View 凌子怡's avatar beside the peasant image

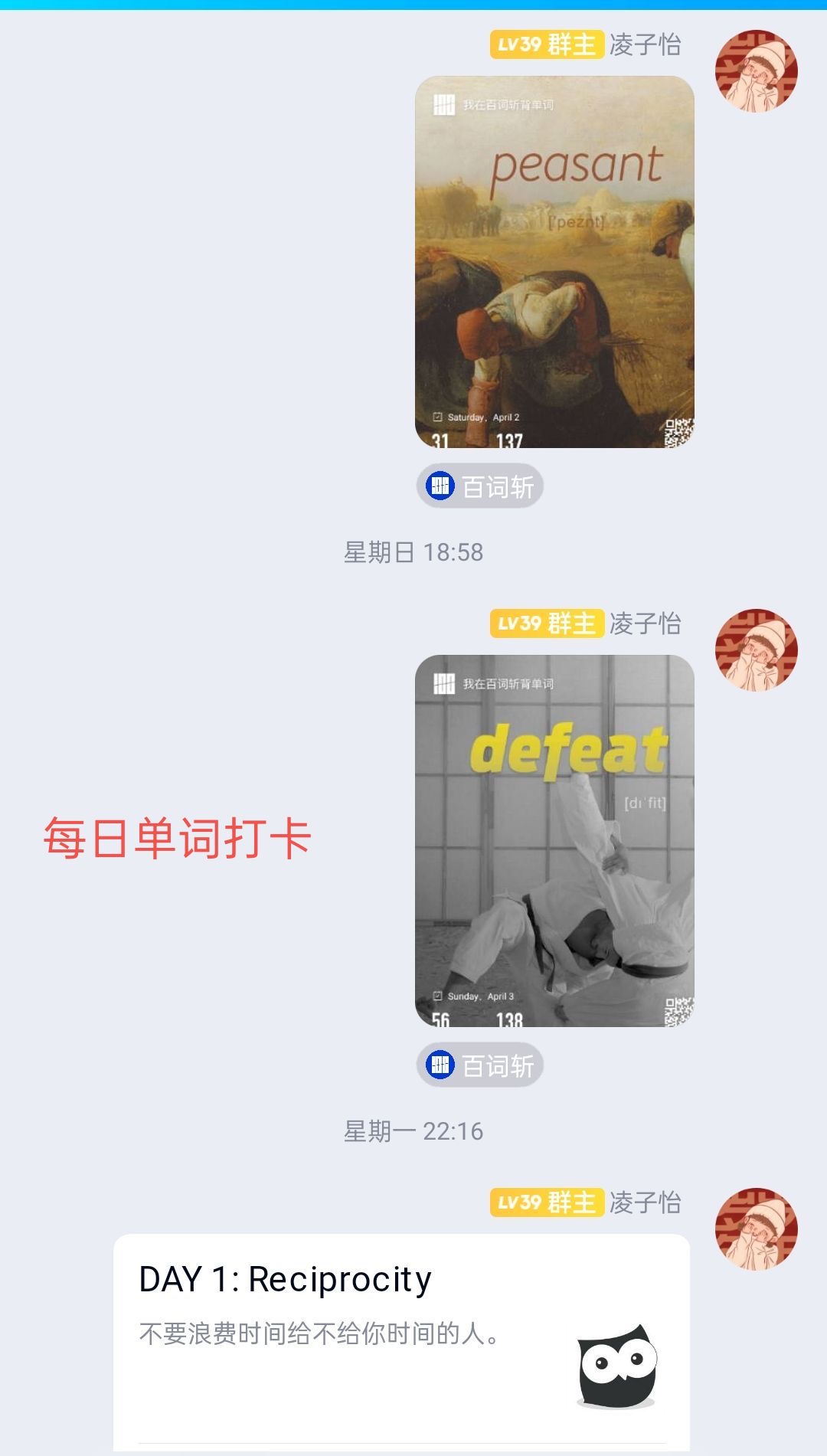756,71
